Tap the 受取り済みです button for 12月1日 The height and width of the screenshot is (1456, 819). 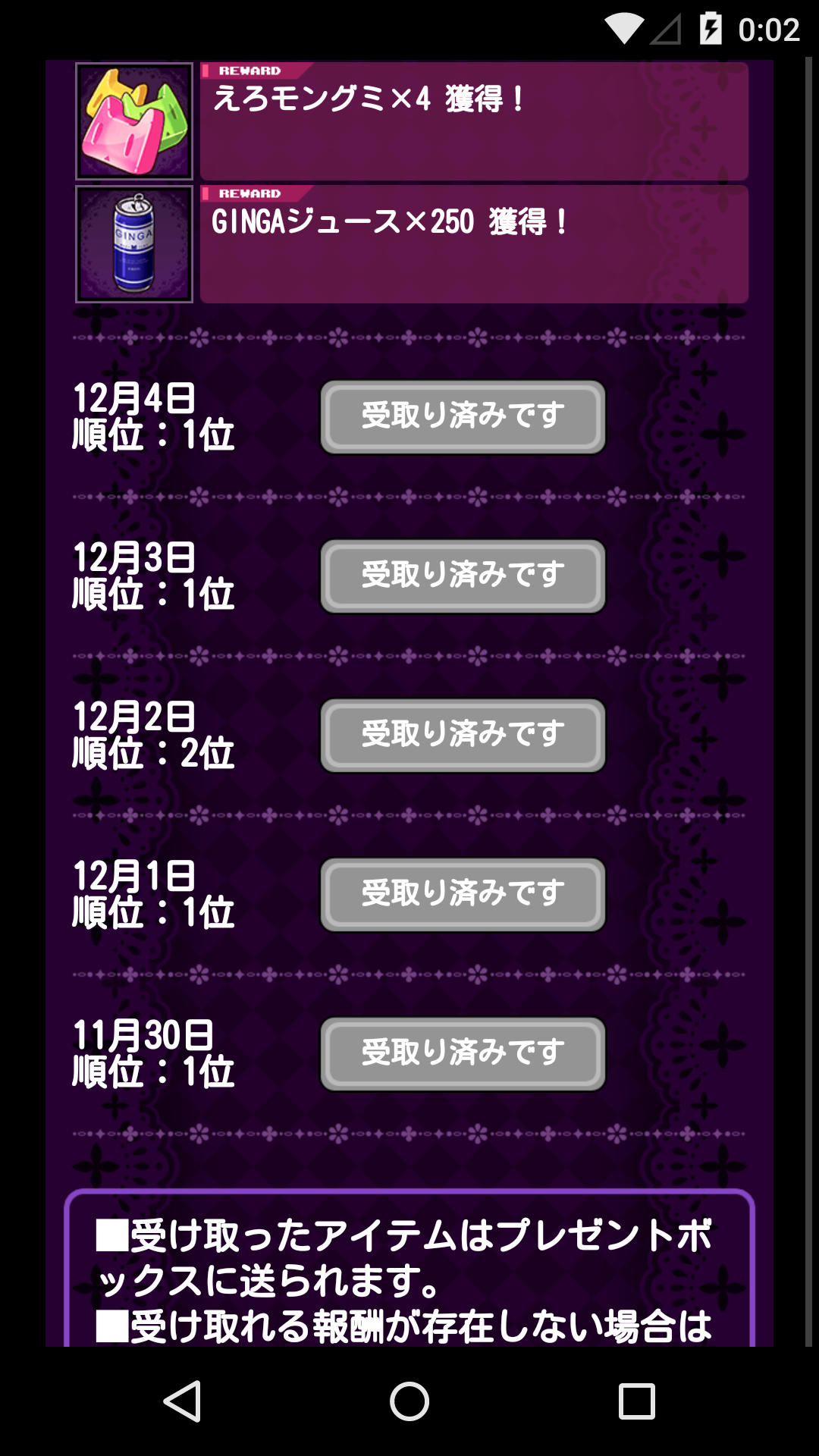click(463, 895)
